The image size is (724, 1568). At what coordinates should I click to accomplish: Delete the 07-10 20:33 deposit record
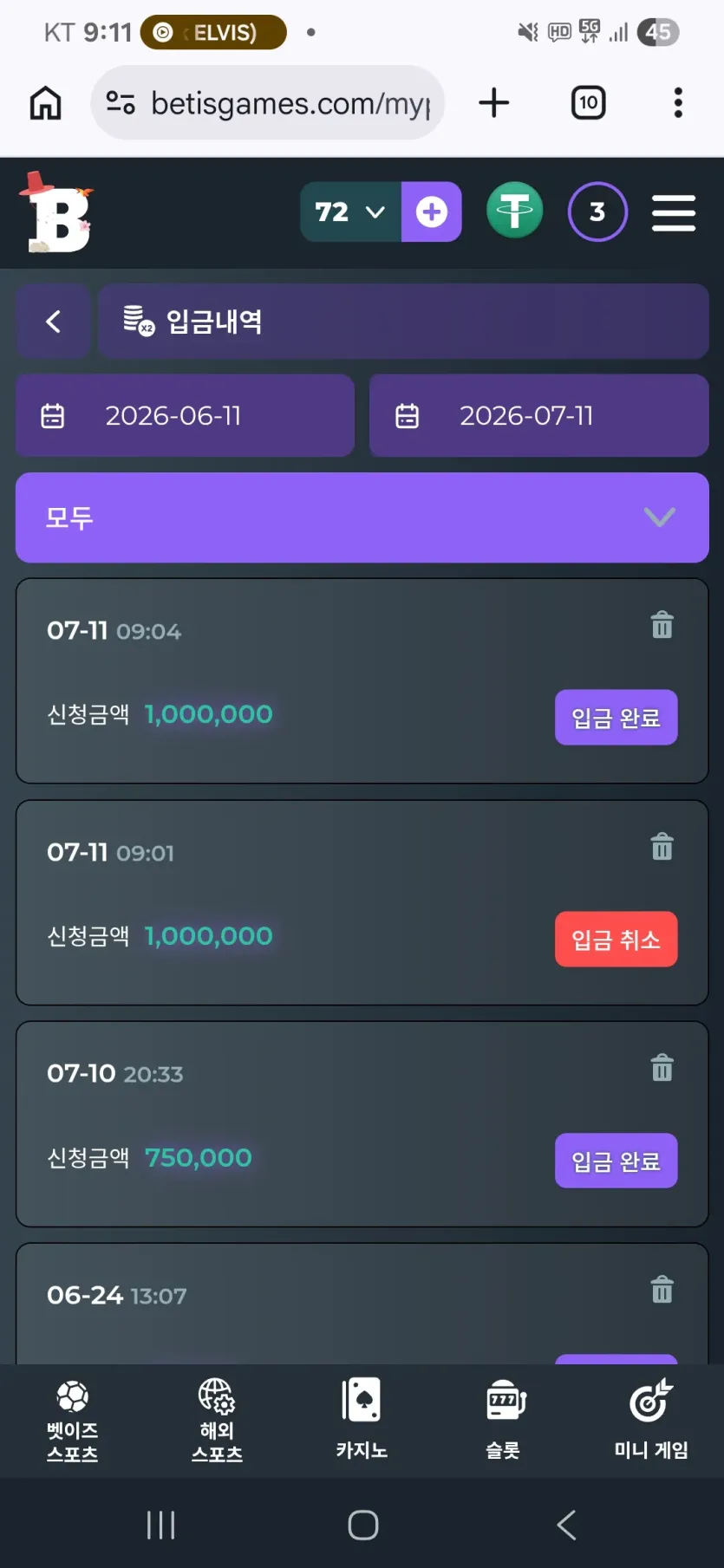pos(662,1068)
